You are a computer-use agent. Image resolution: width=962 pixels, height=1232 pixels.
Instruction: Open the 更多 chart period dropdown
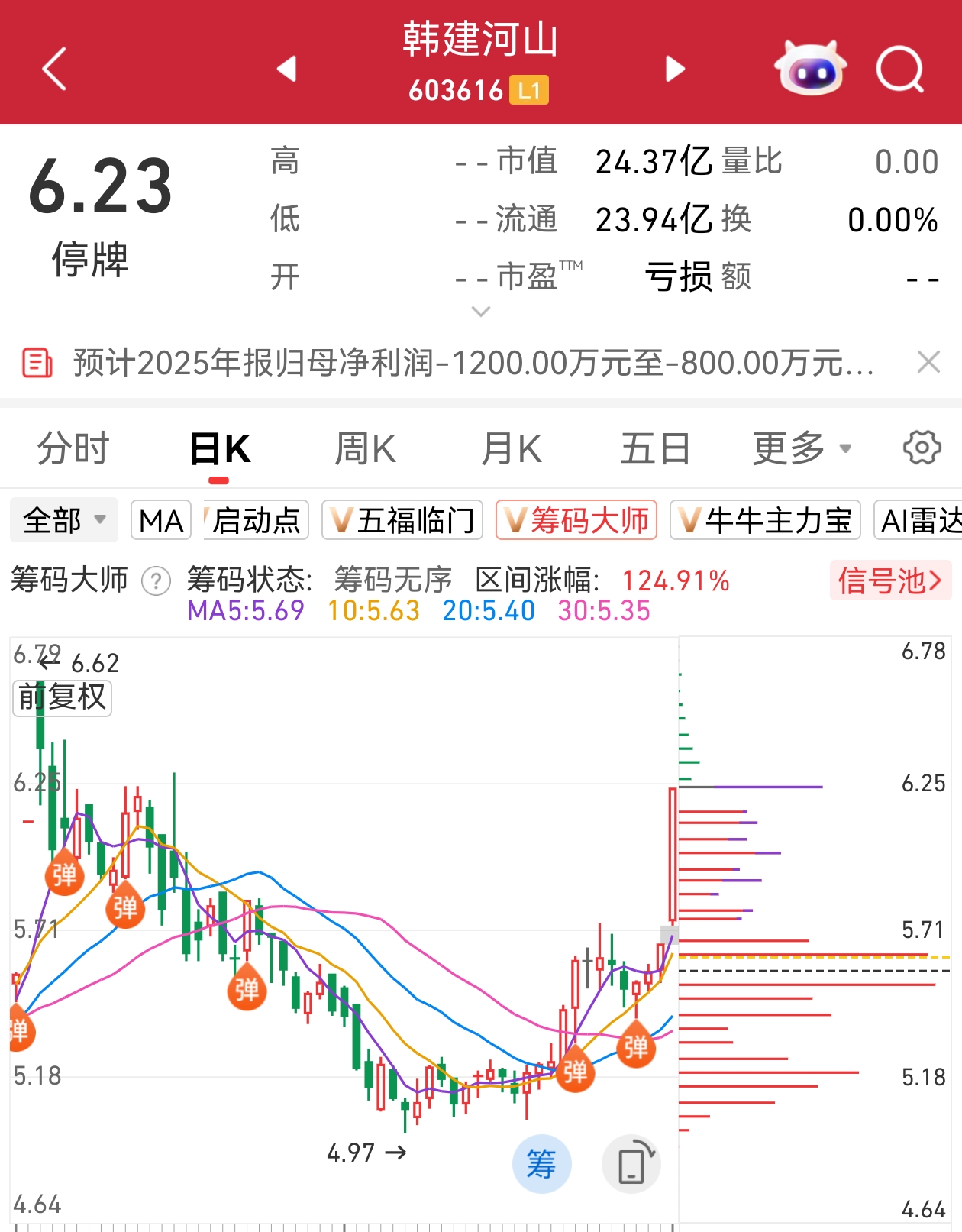pos(801,448)
